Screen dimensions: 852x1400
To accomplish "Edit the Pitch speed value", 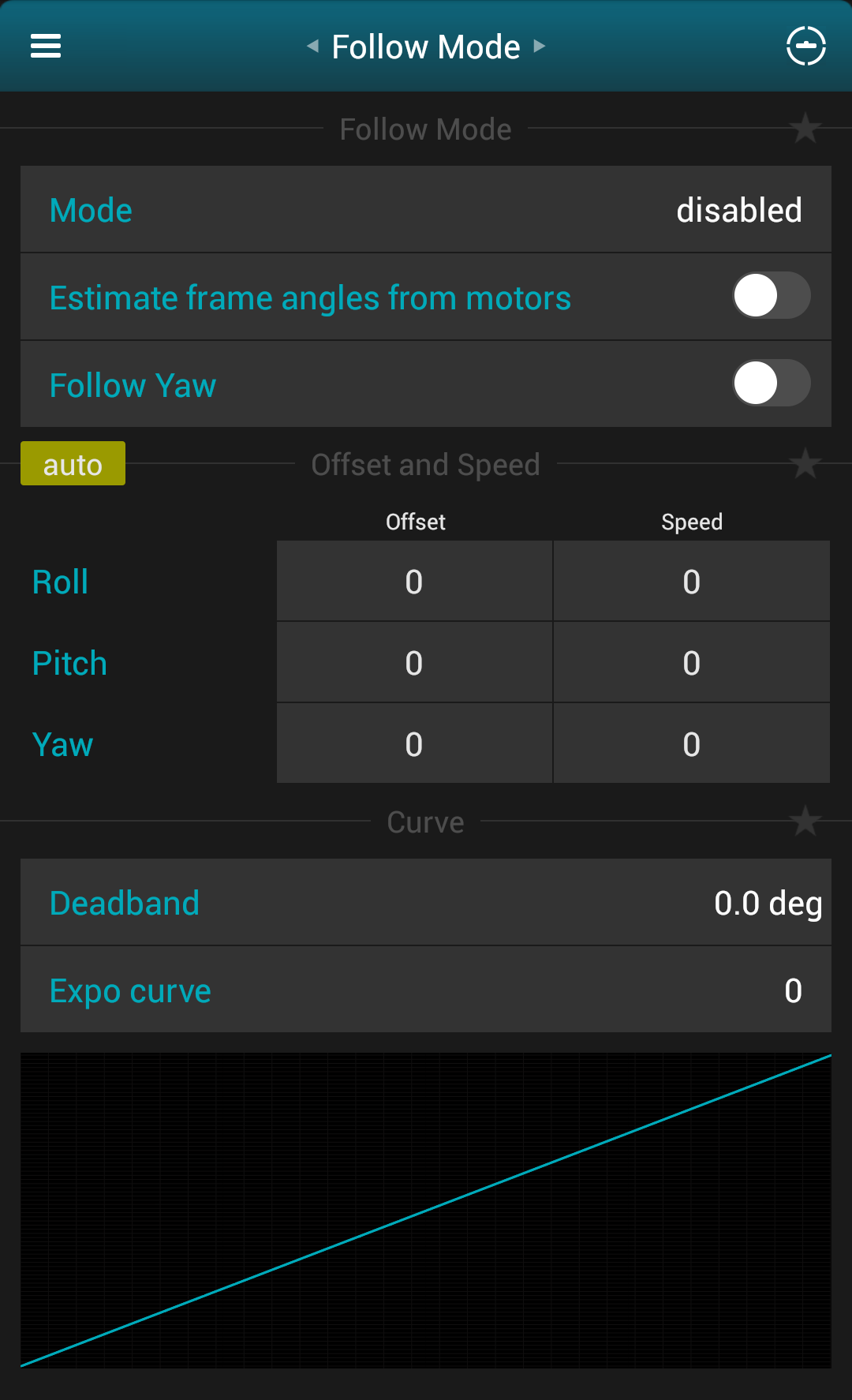I will 691,663.
